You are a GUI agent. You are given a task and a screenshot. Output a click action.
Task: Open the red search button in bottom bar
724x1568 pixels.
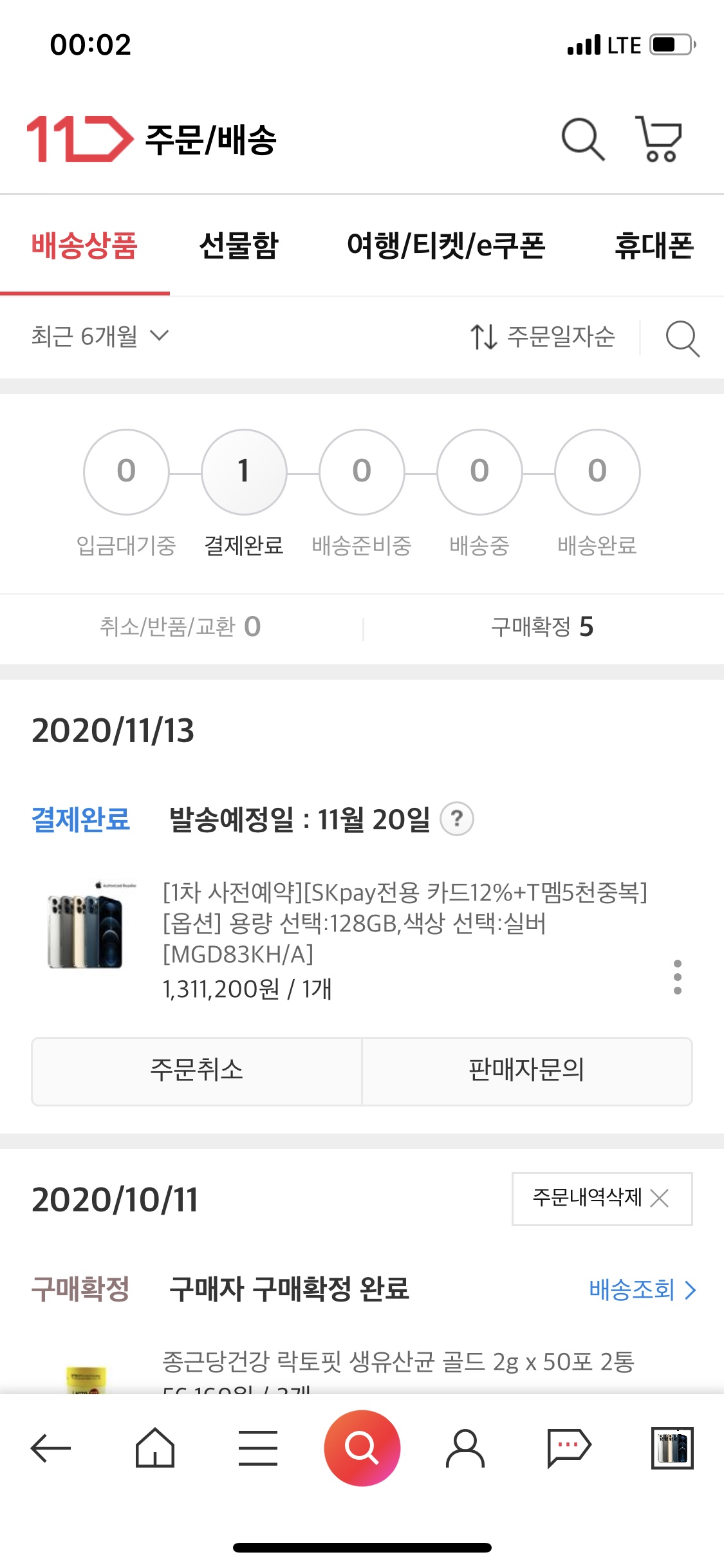click(362, 1448)
